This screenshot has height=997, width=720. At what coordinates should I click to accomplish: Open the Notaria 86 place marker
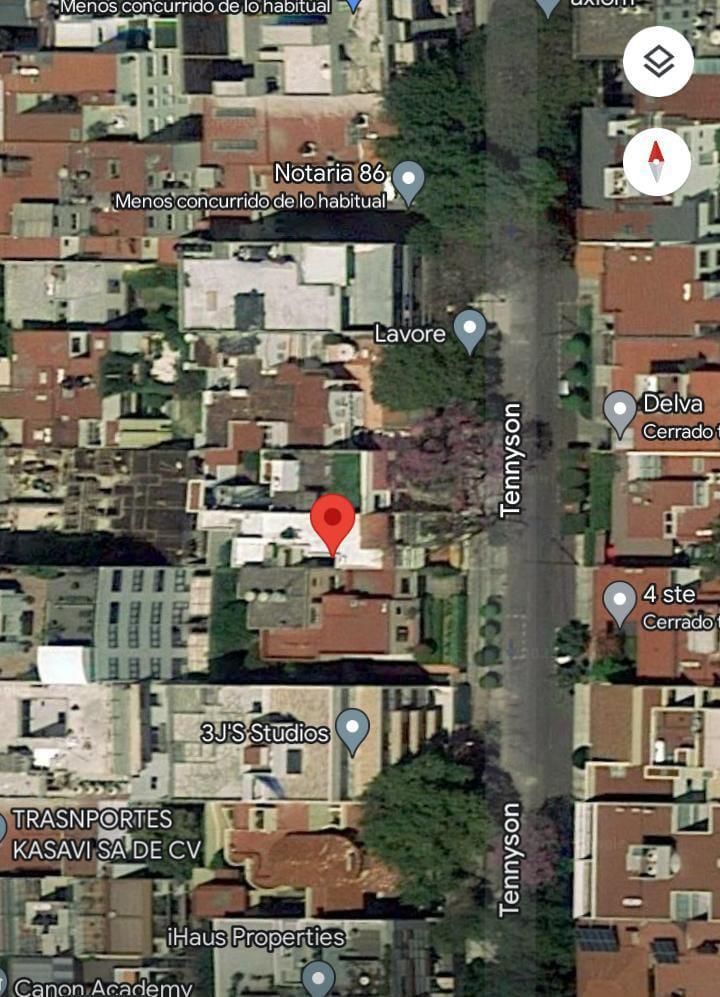pos(408,181)
